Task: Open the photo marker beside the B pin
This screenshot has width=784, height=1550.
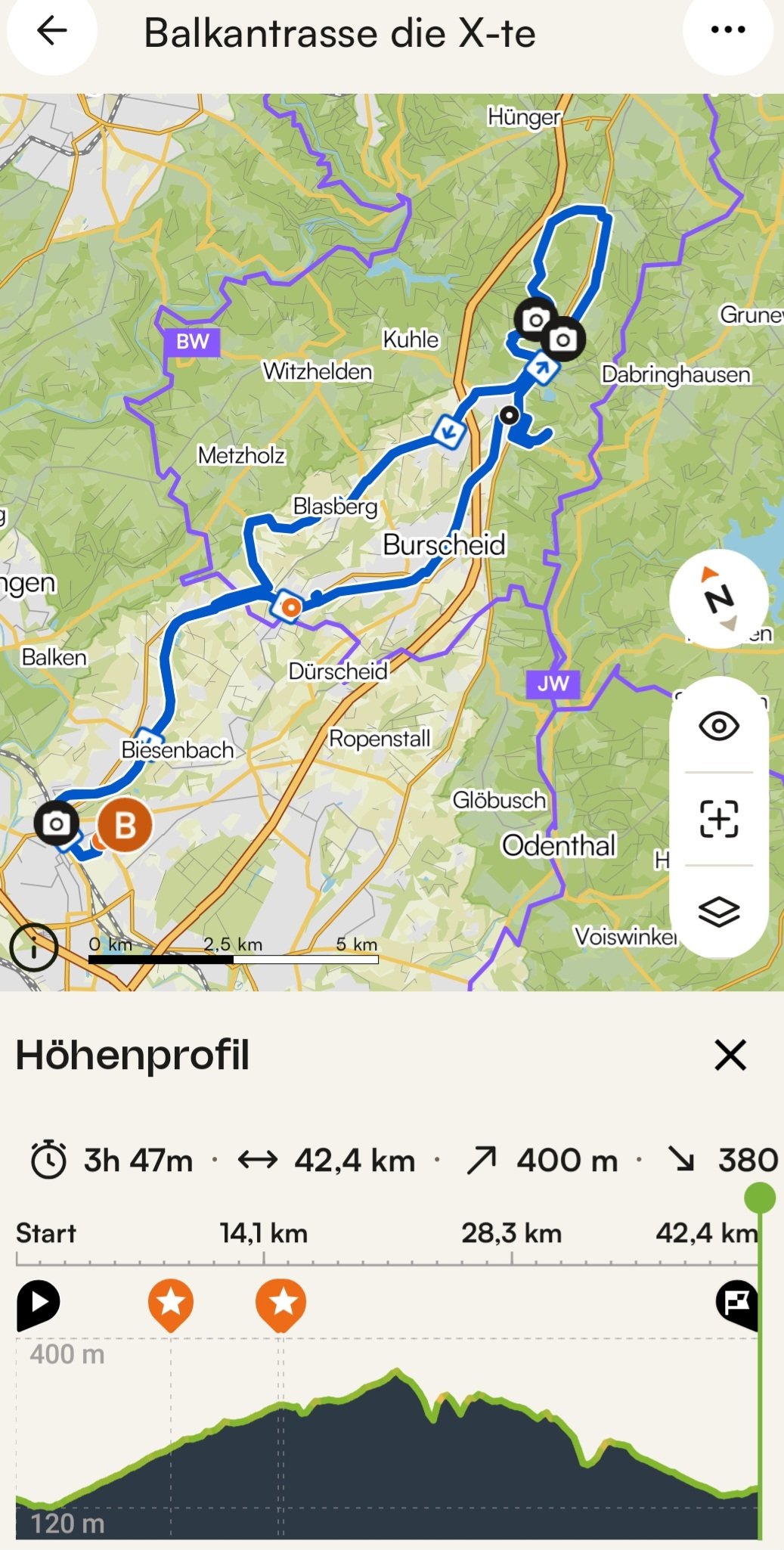Action: coord(56,823)
